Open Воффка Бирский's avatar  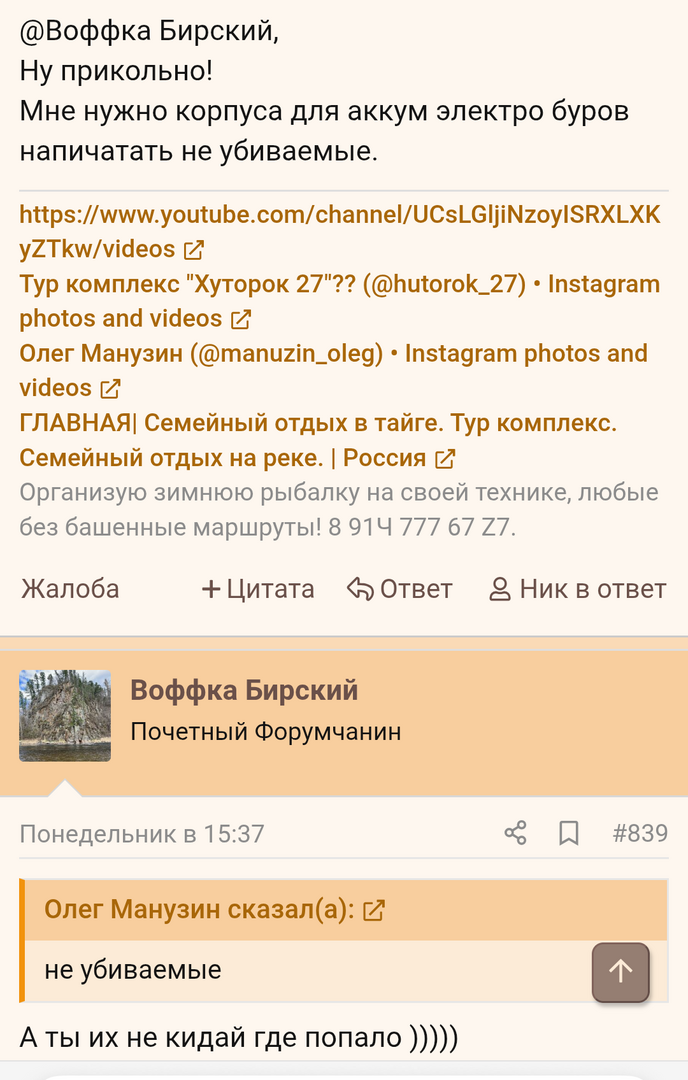tap(65, 715)
